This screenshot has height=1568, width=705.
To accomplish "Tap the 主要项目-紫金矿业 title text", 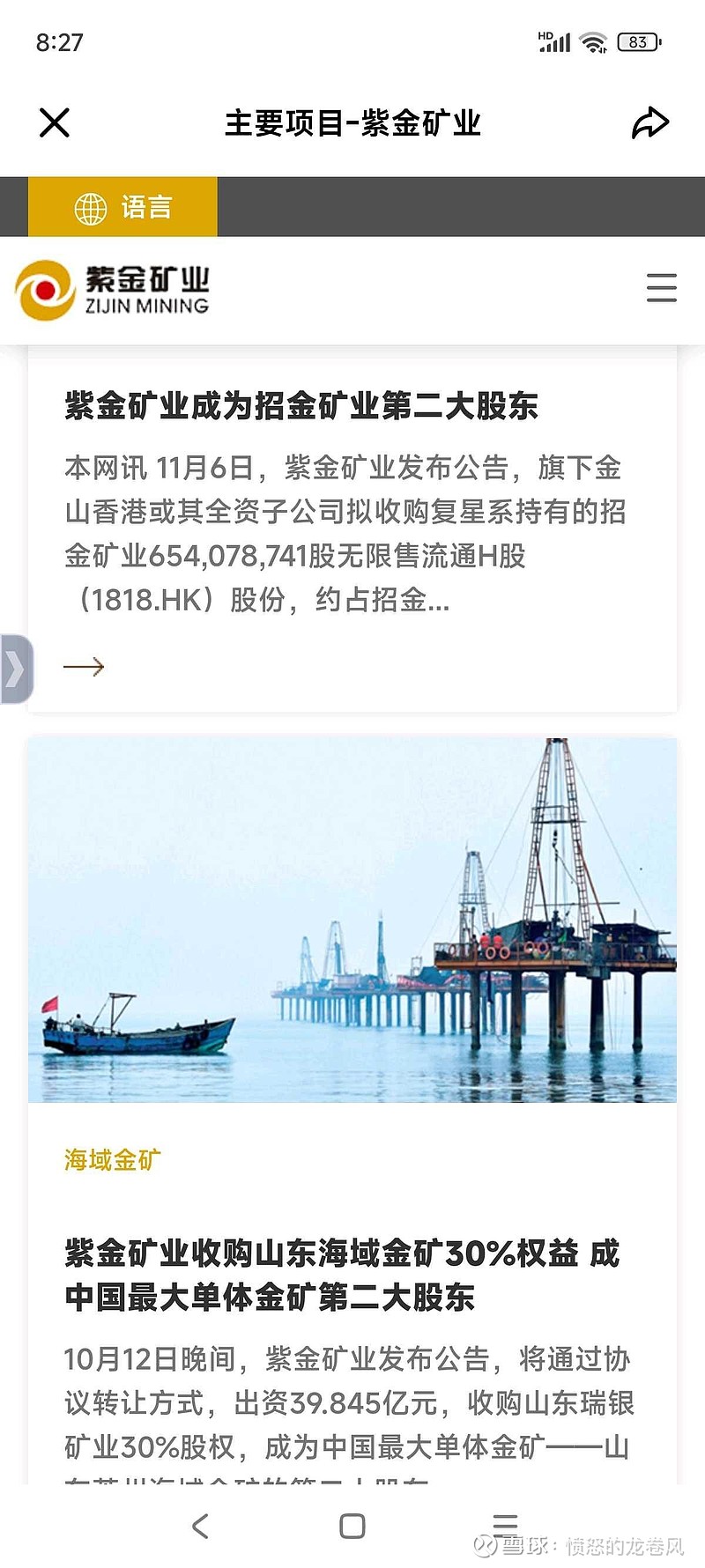I will pos(352,122).
